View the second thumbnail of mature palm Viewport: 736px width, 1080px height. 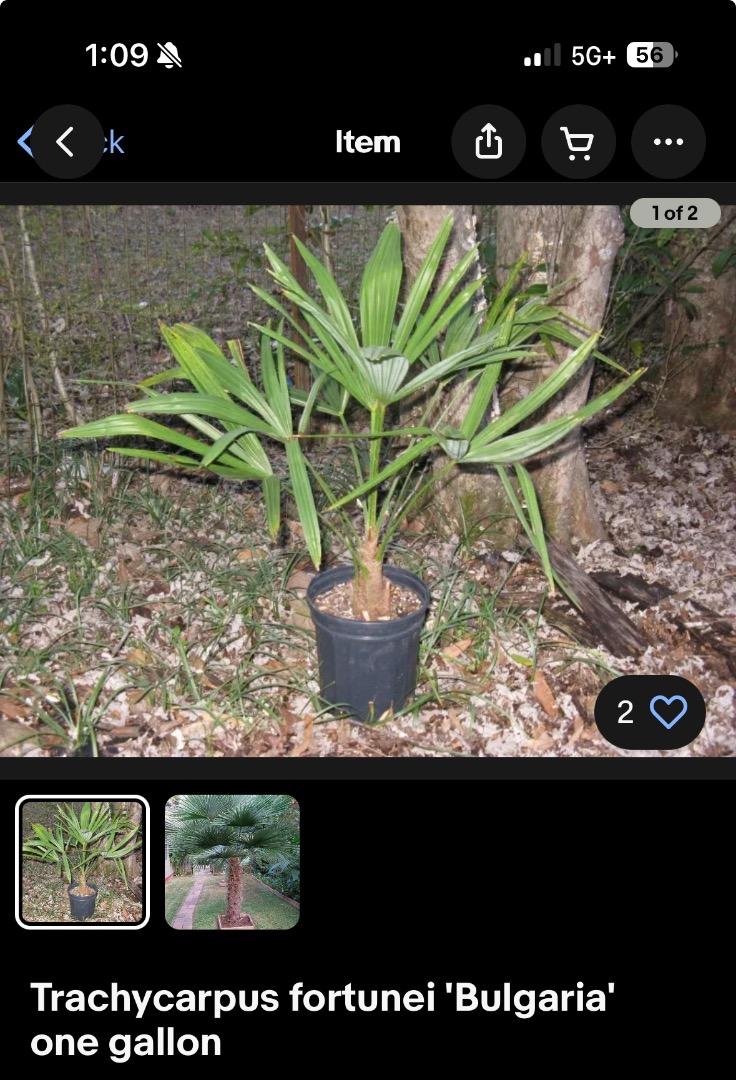tap(232, 862)
